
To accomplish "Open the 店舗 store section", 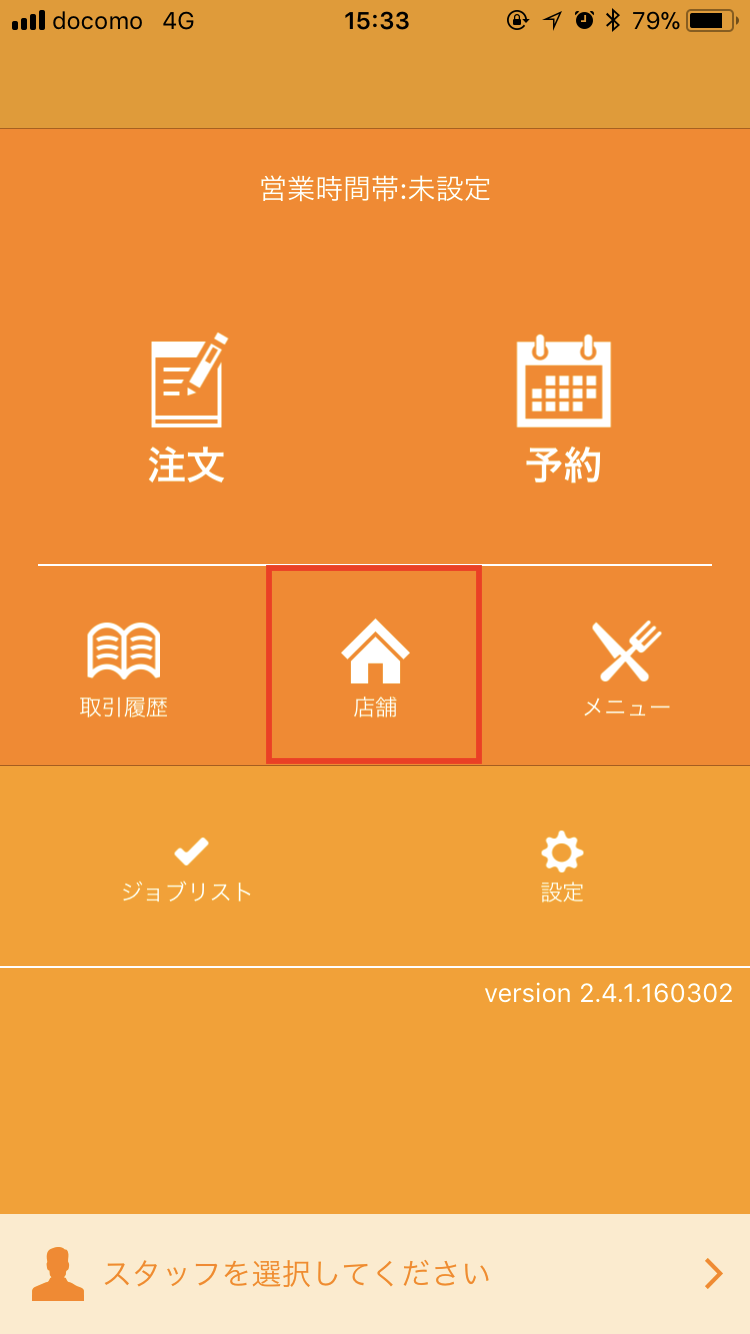I will (x=375, y=666).
